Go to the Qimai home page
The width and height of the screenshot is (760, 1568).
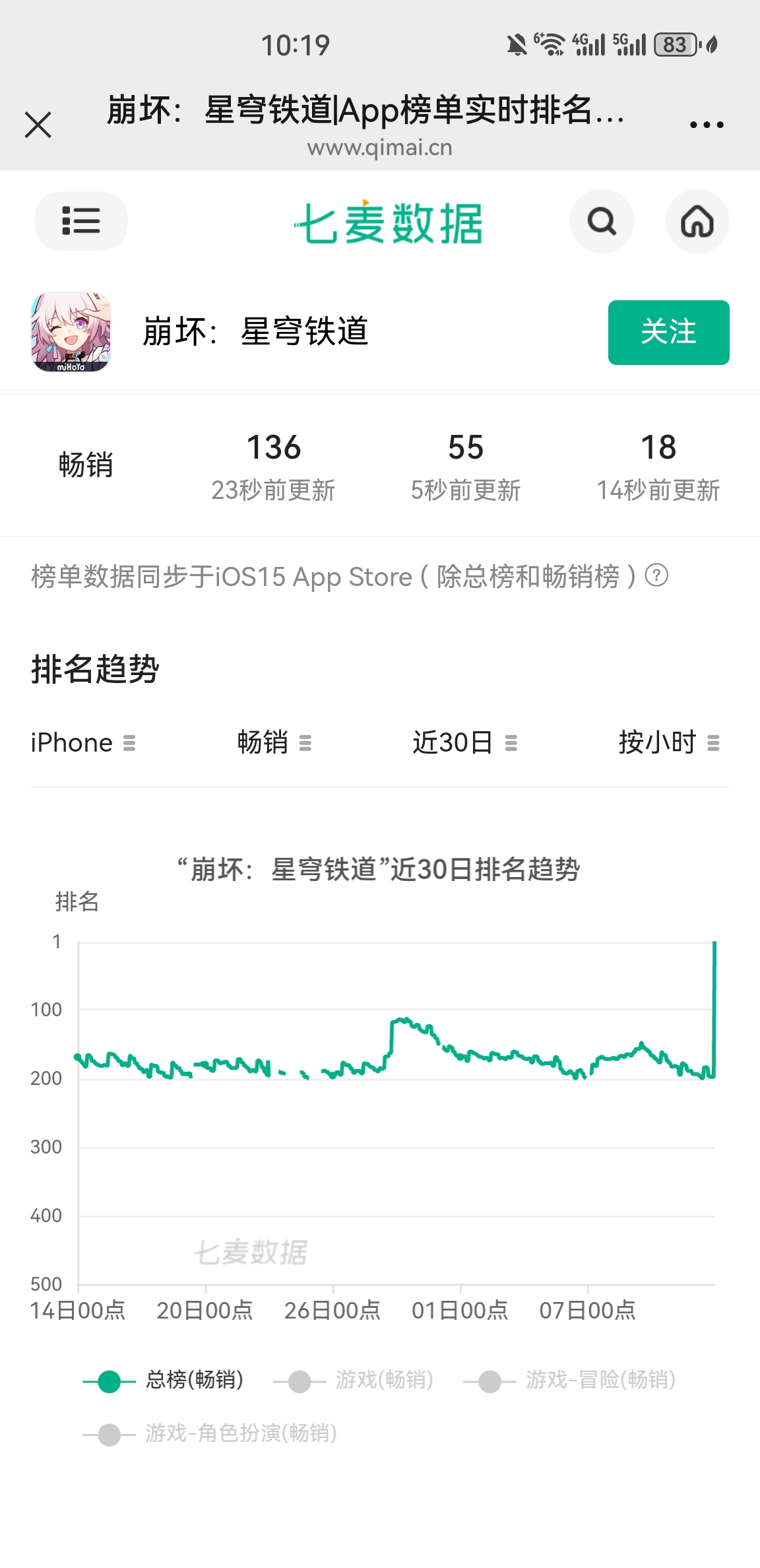(697, 221)
